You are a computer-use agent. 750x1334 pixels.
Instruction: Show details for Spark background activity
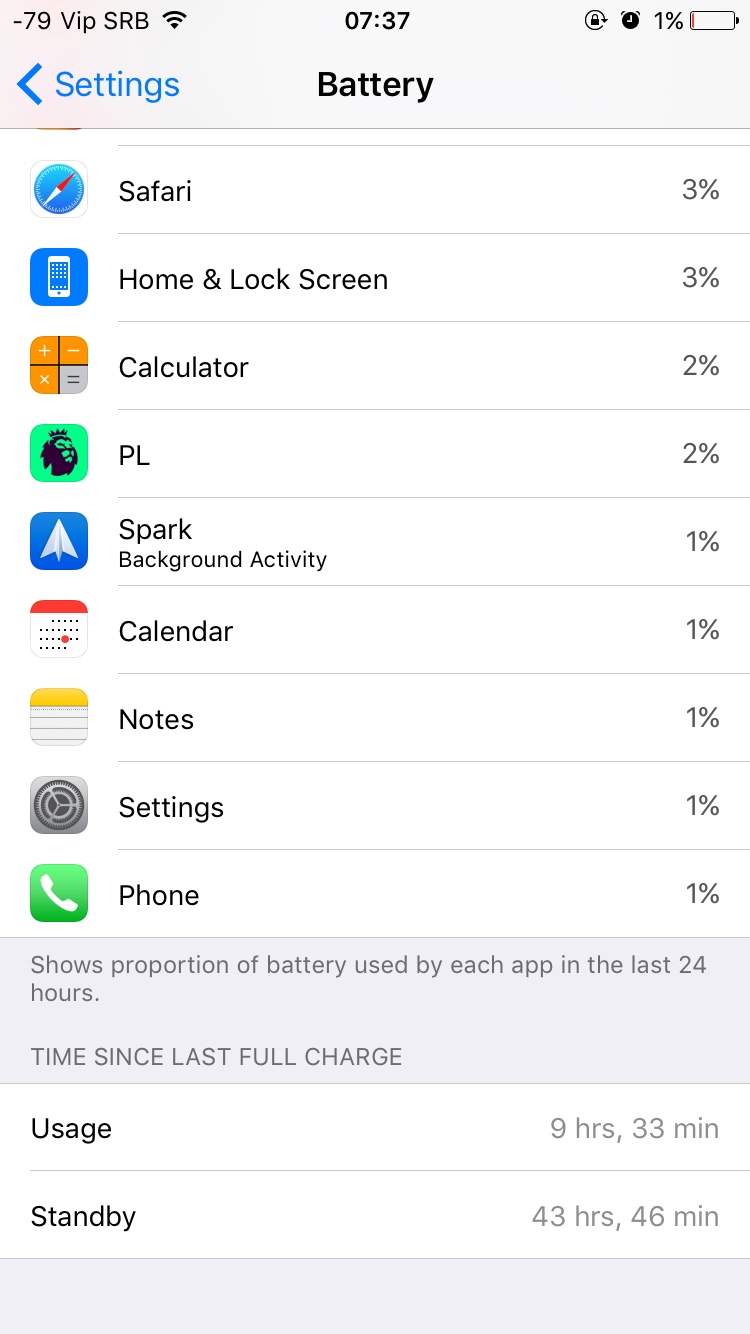(x=375, y=542)
